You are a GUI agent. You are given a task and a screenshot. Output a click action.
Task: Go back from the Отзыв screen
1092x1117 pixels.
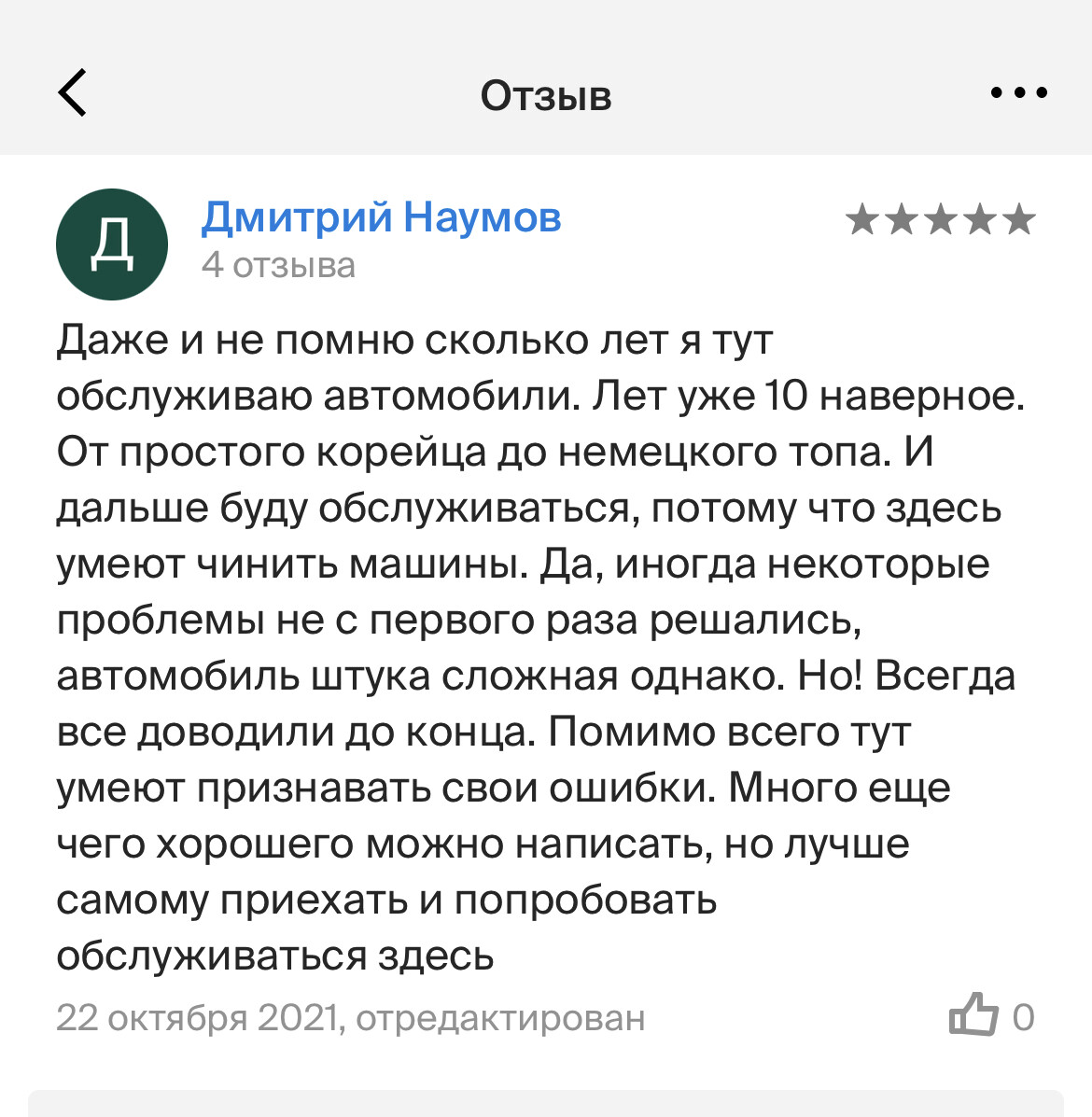[73, 93]
